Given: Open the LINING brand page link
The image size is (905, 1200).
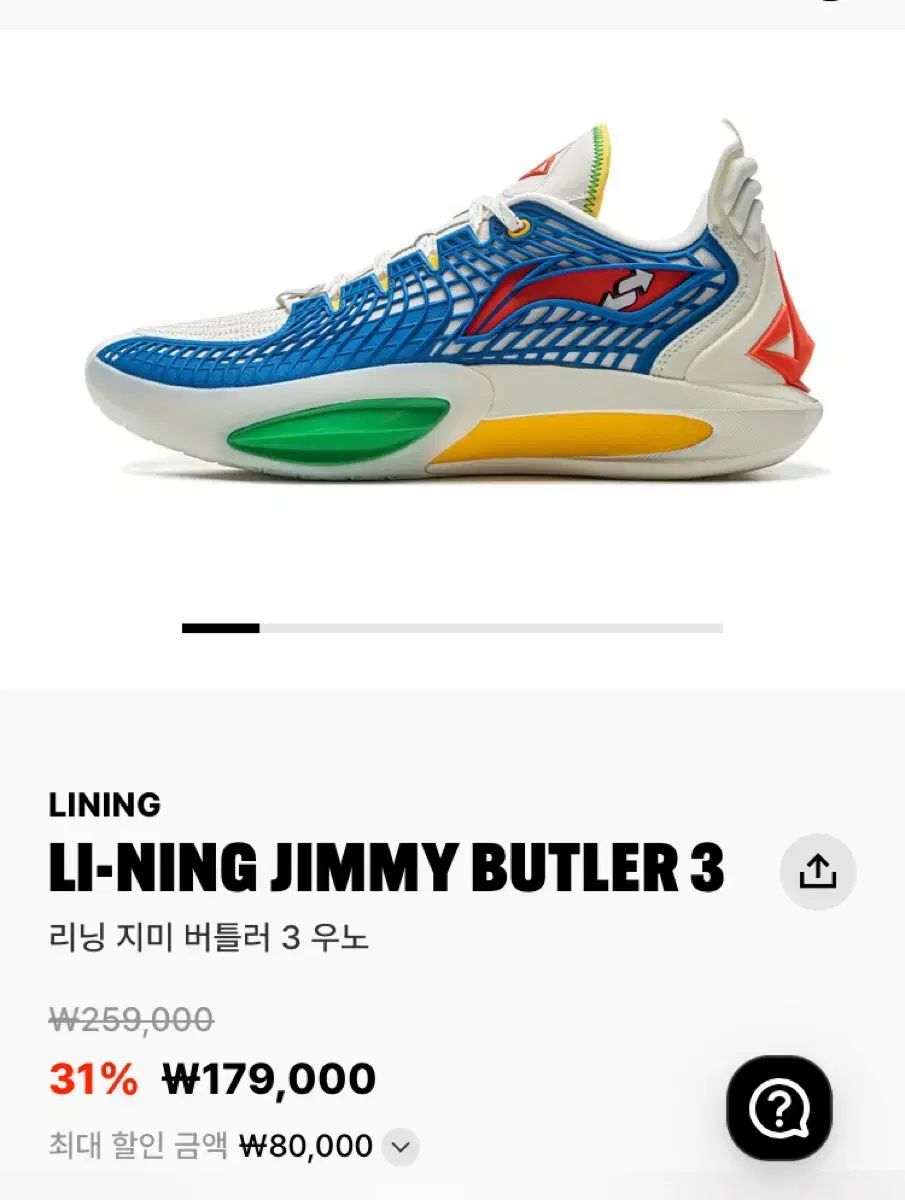Looking at the screenshot, I should click(x=103, y=804).
